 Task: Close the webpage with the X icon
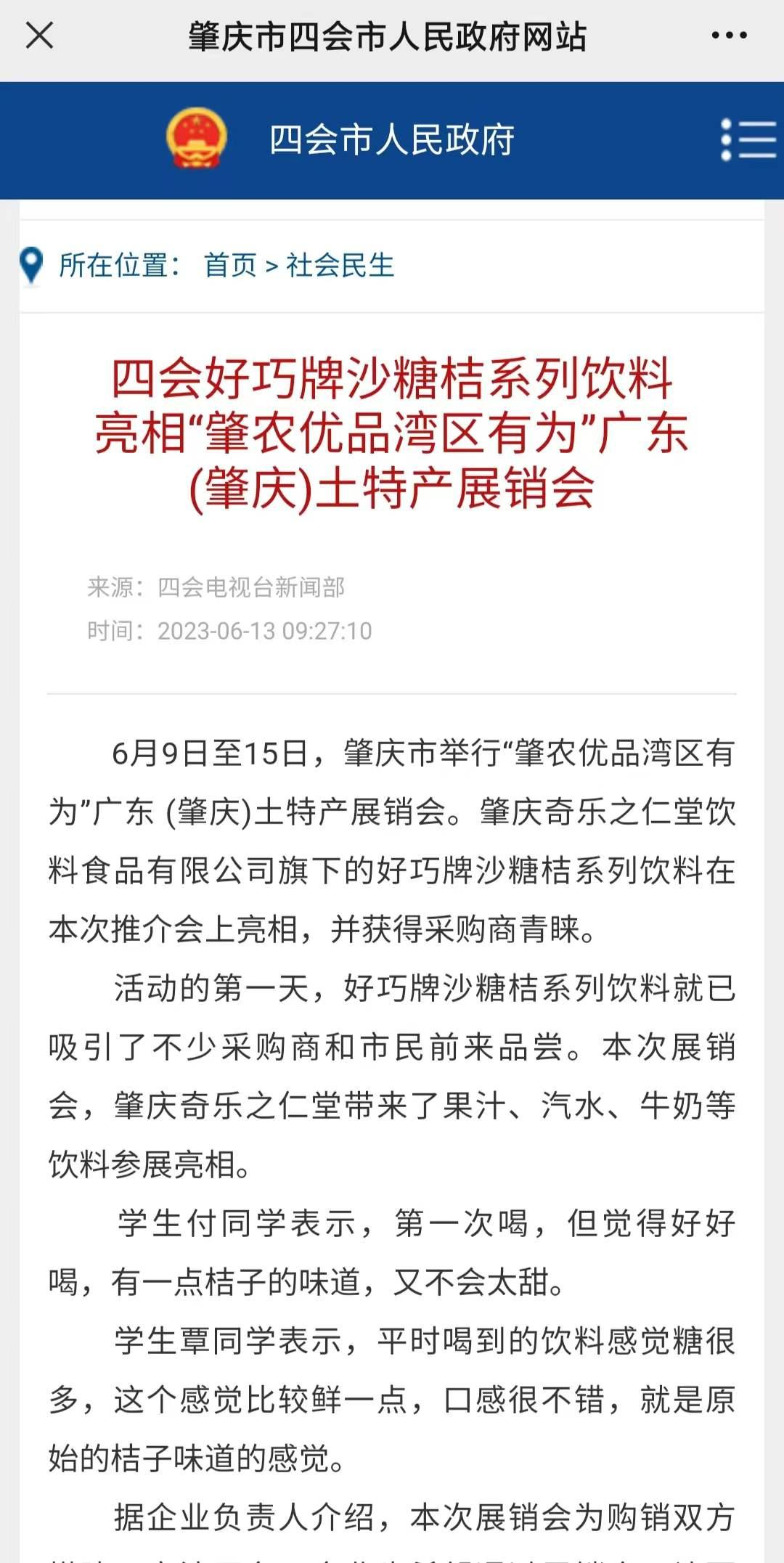tap(39, 35)
